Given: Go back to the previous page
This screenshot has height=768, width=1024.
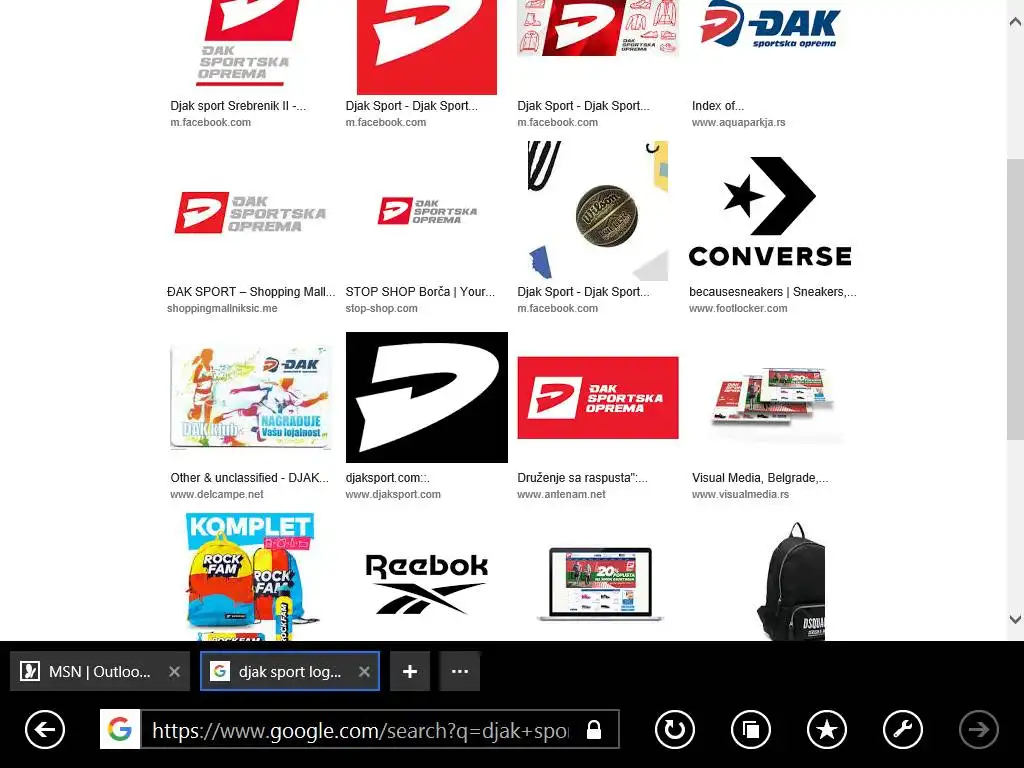Looking at the screenshot, I should click(45, 730).
